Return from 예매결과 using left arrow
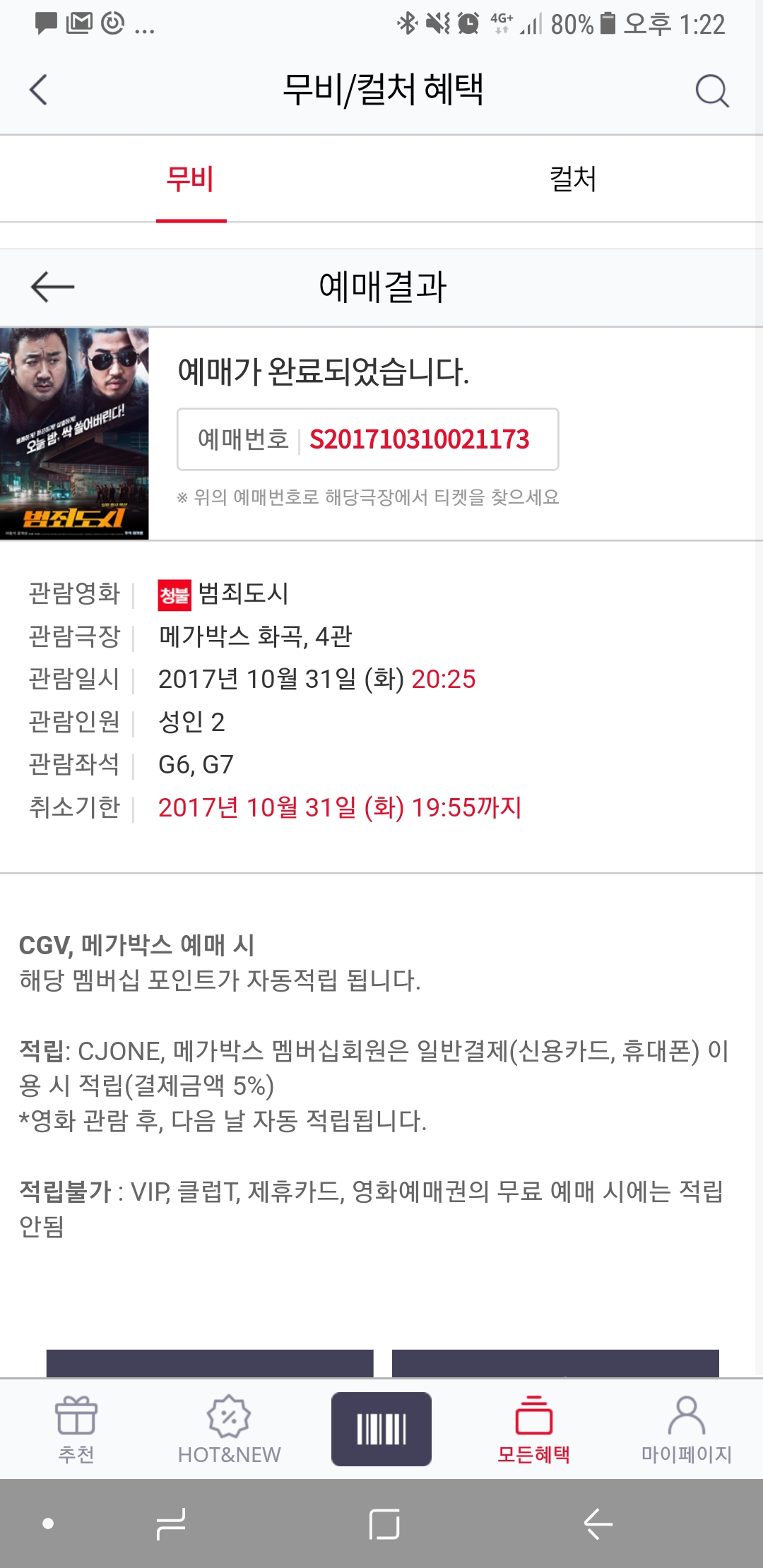 coord(52,287)
